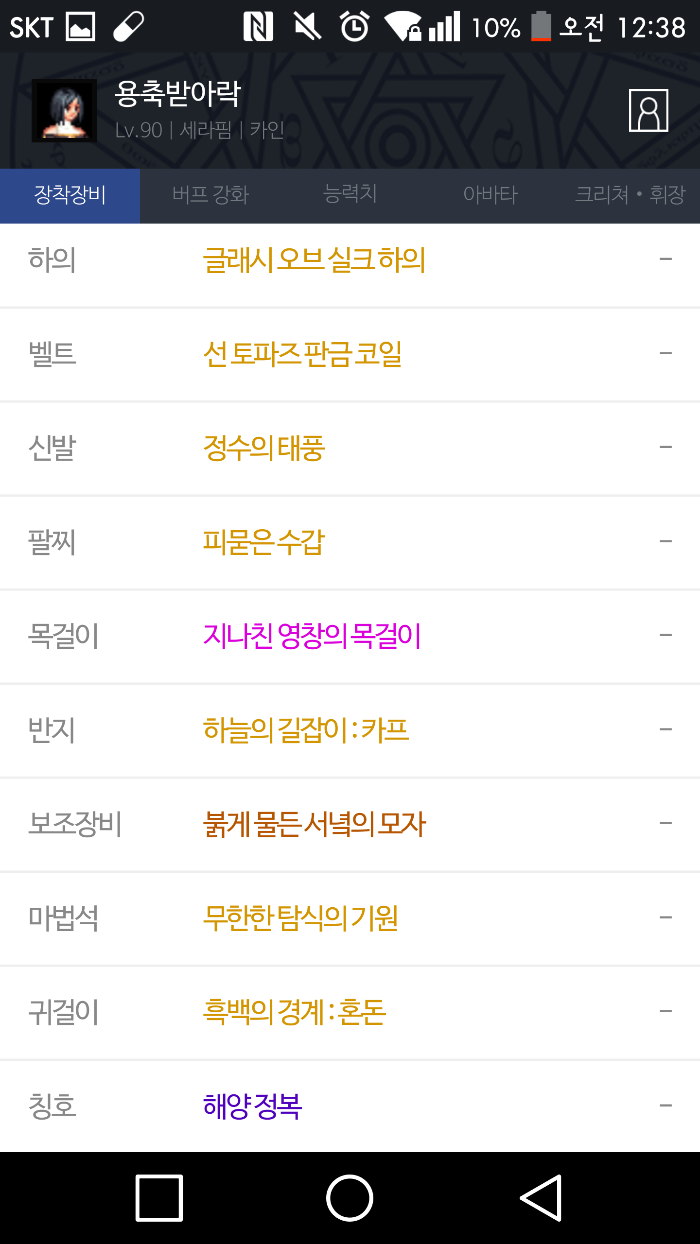This screenshot has height=1244, width=700.
Task: Go back with the system back button
Action: 540,1198
